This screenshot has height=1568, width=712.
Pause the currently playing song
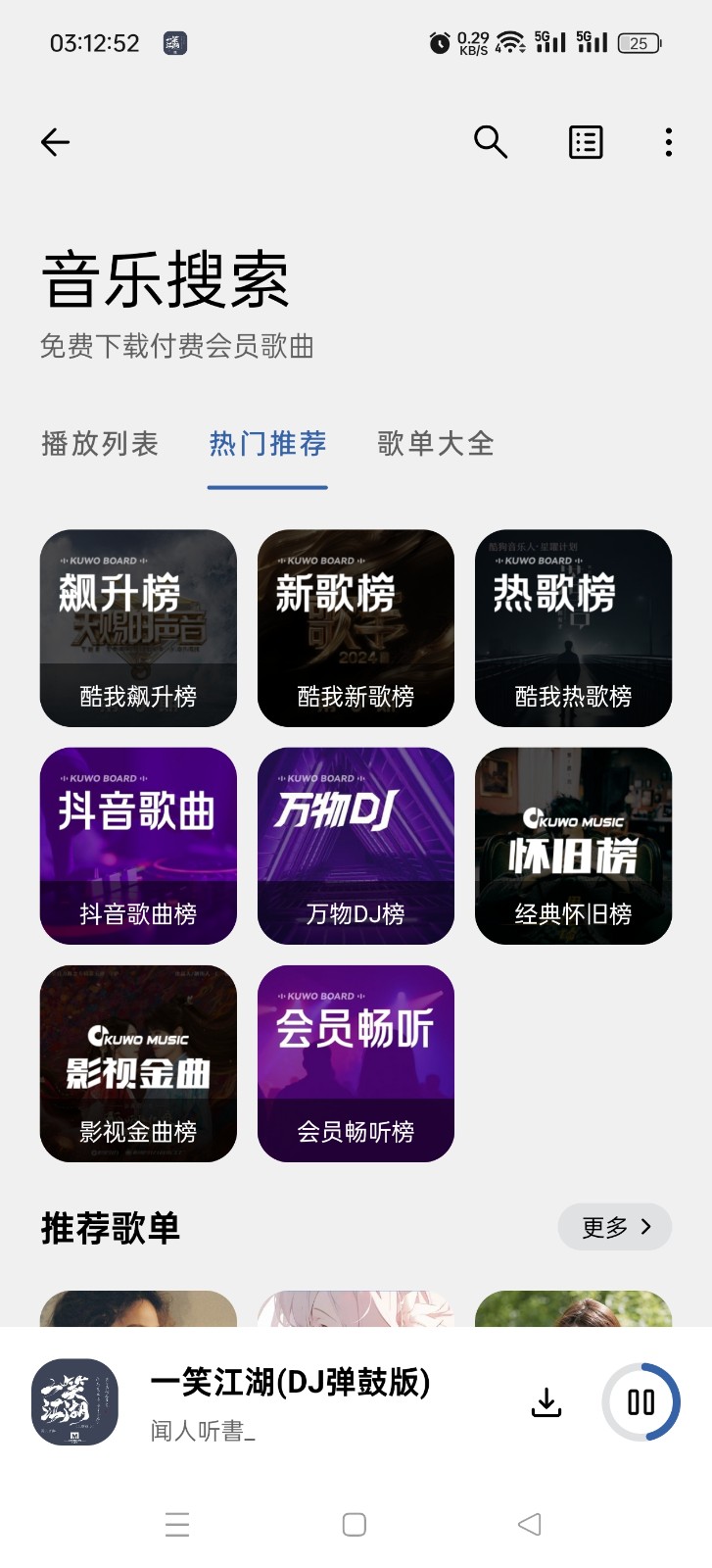click(641, 1402)
